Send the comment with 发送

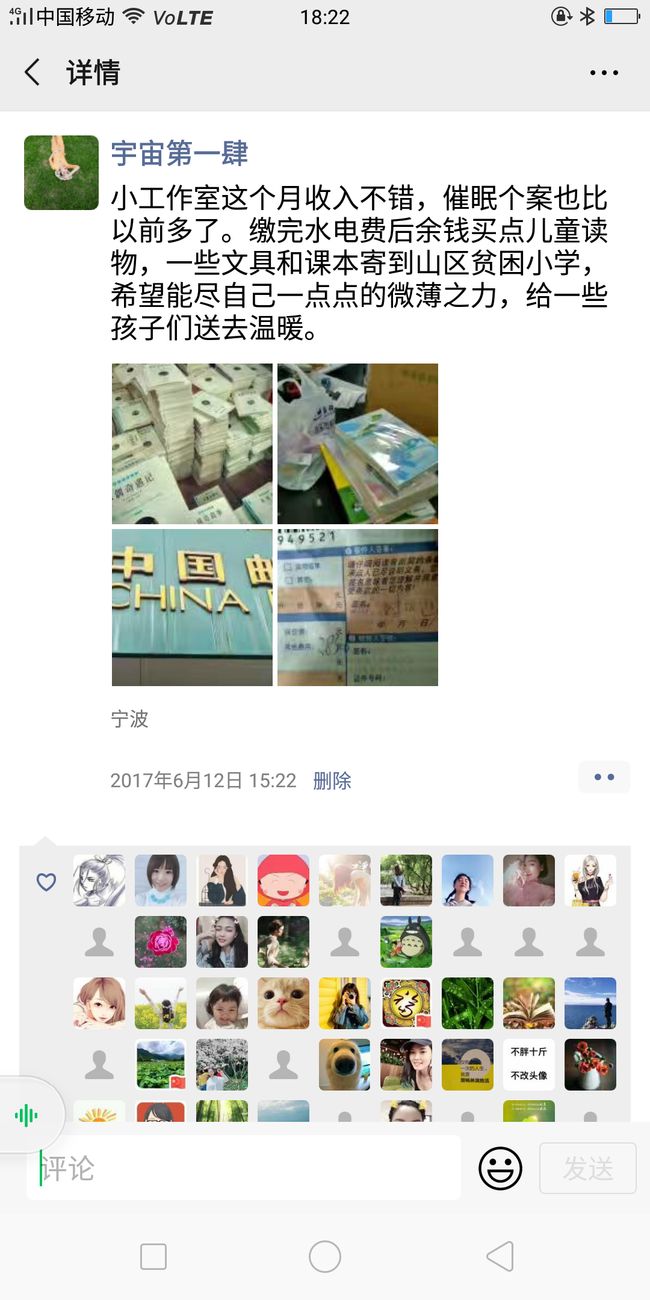[x=588, y=1168]
